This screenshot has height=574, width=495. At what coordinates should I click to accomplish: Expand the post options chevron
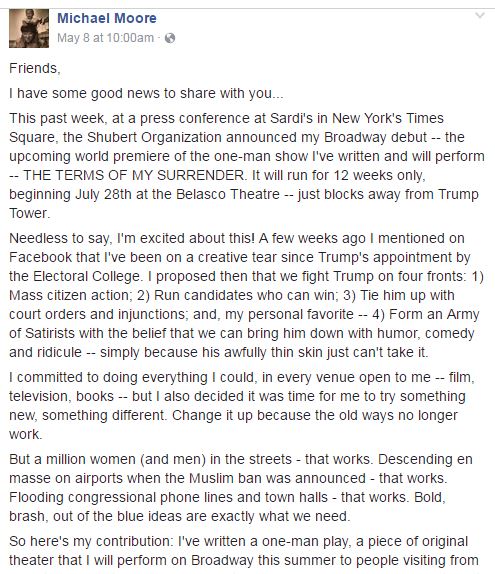tap(479, 16)
